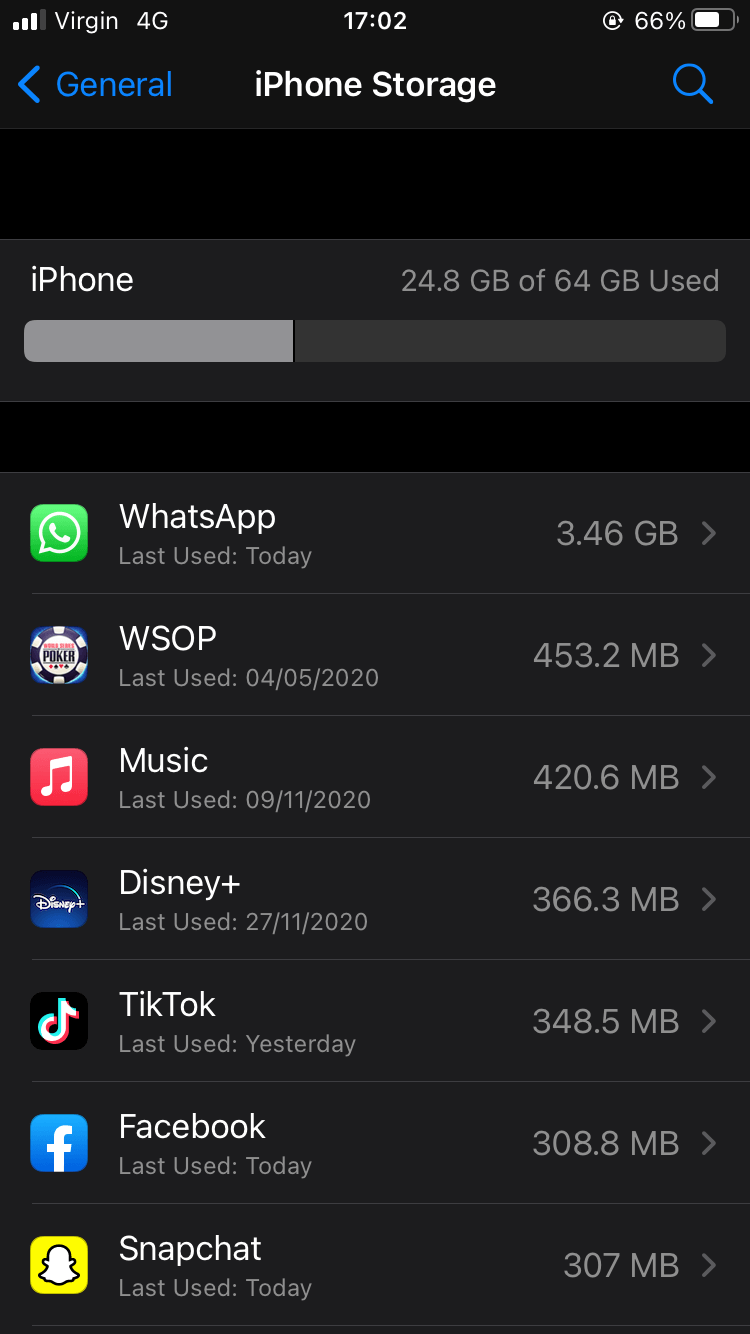
Task: View WSOP storage usage
Action: point(374,656)
